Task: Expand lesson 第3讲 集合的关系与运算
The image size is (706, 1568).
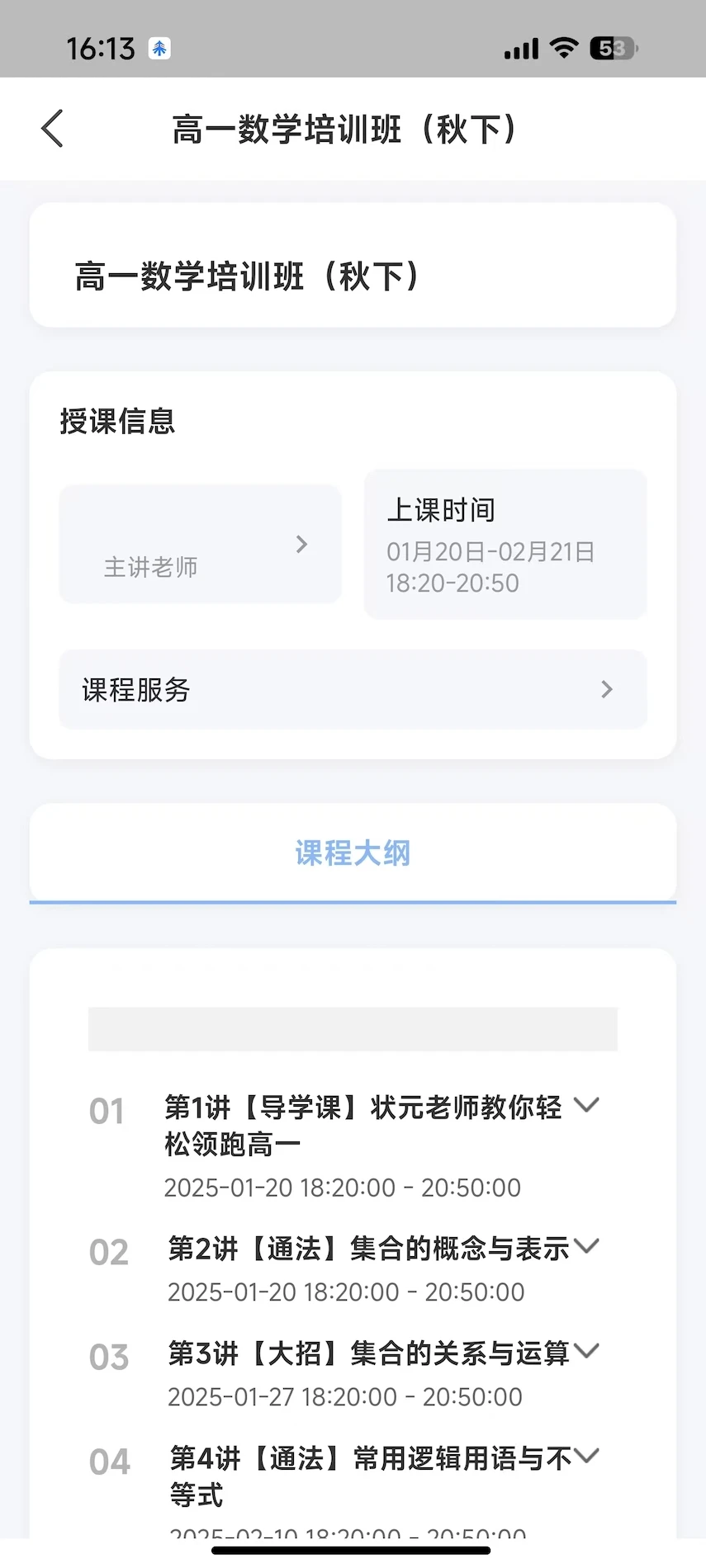Action: tap(586, 1352)
